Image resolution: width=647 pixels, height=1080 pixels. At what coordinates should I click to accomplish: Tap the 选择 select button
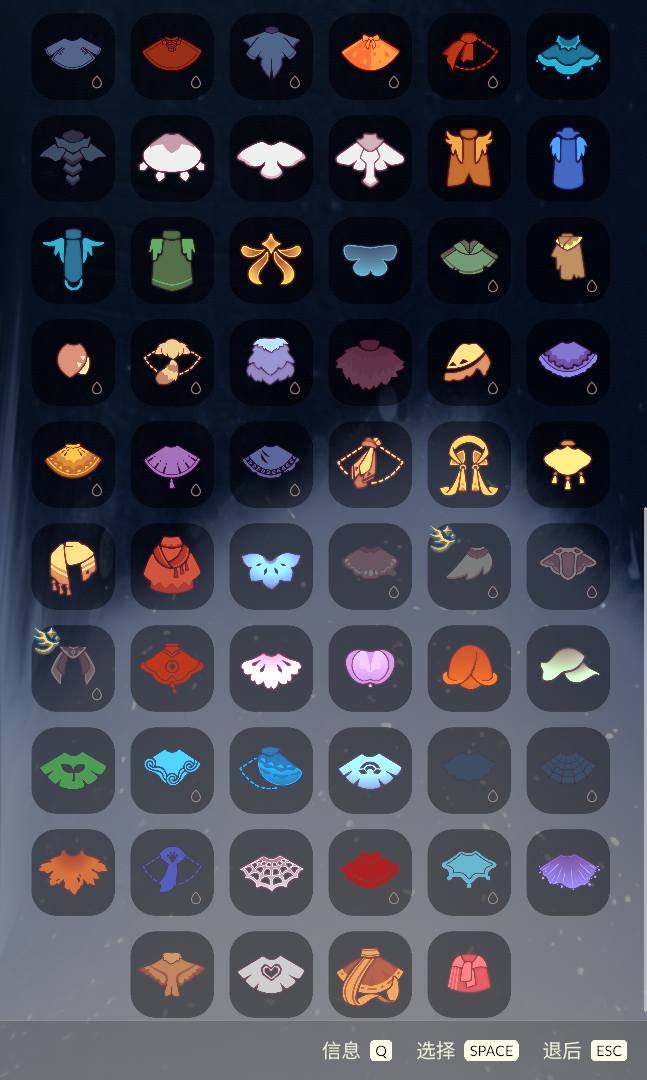coord(467,1050)
